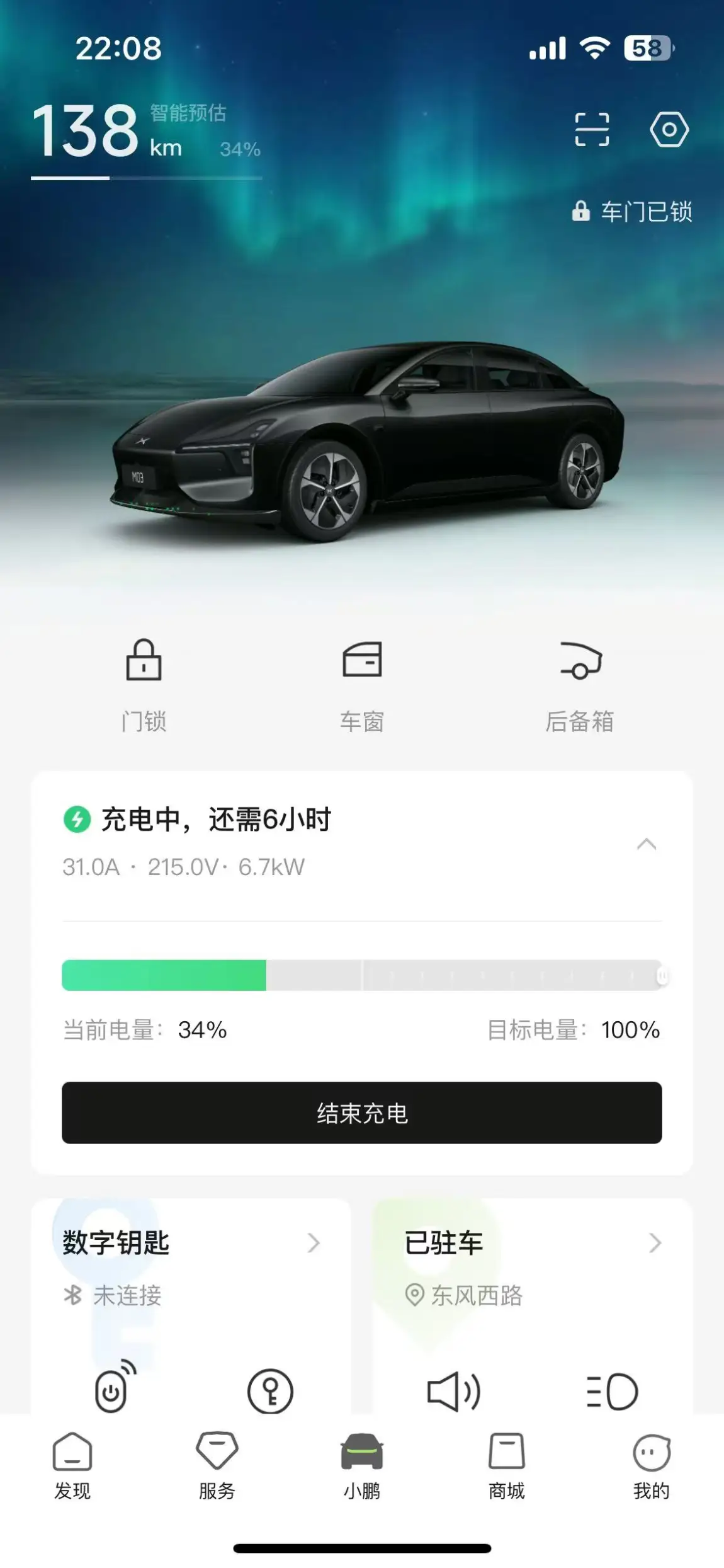This screenshot has height=1568, width=724.
Task: Open the 已驻车 parked location card
Action: (x=532, y=1243)
